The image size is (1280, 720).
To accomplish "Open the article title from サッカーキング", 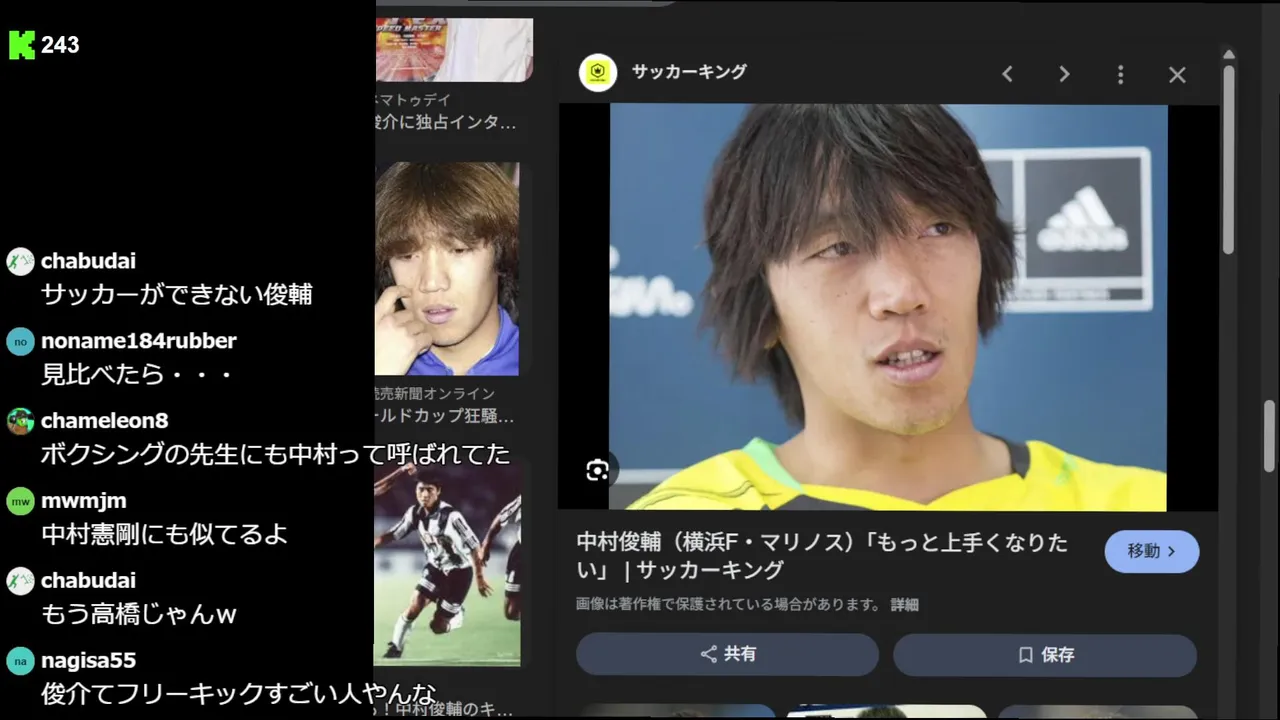I will (820, 556).
